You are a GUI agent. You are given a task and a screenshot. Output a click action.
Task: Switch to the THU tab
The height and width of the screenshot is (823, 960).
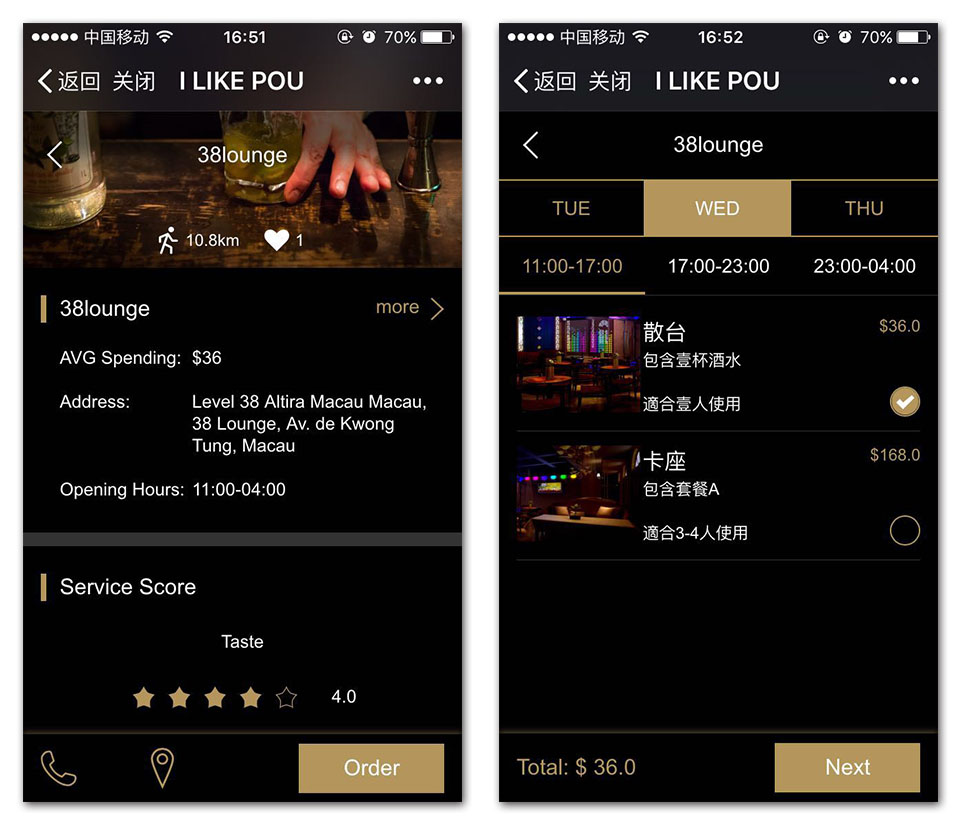pyautogui.click(x=864, y=208)
